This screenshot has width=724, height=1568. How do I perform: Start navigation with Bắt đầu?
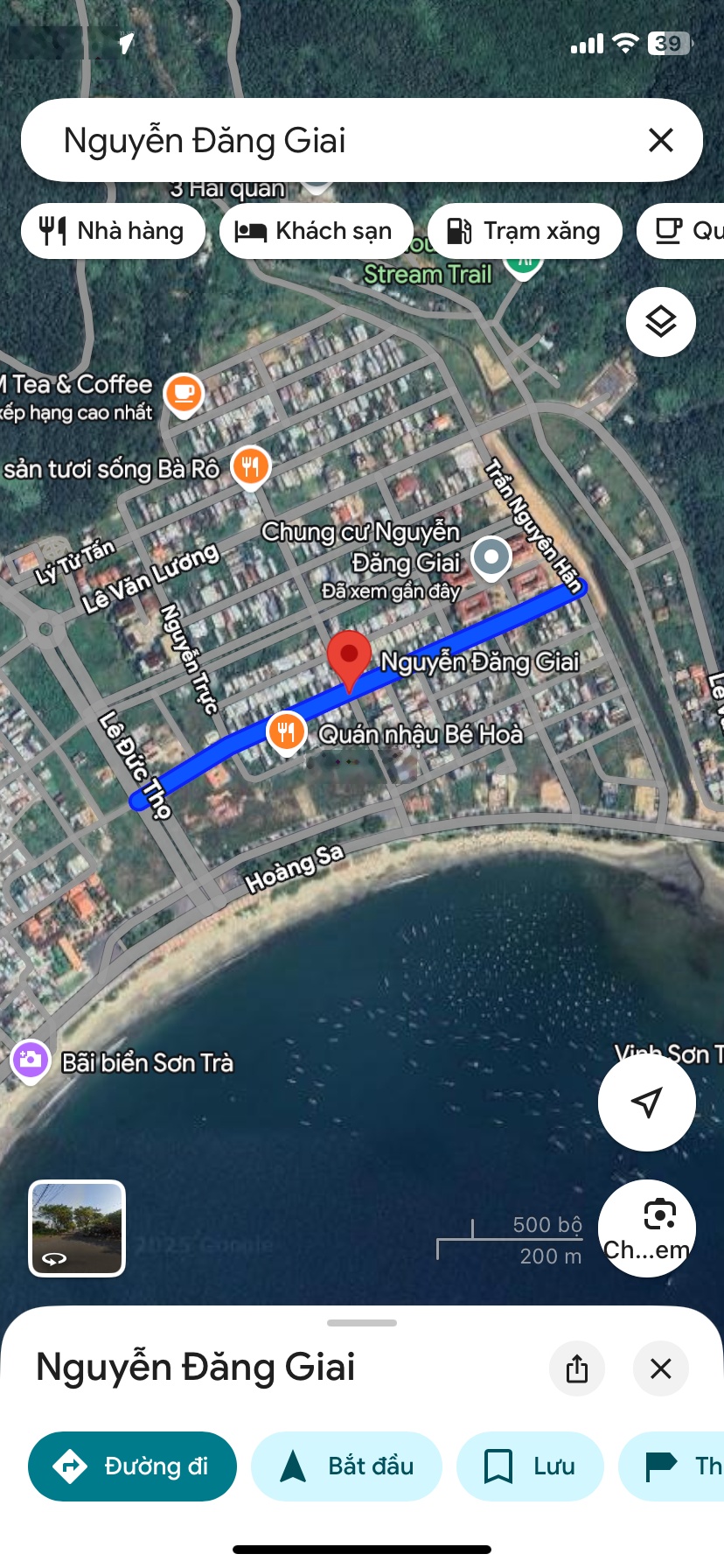346,1466
